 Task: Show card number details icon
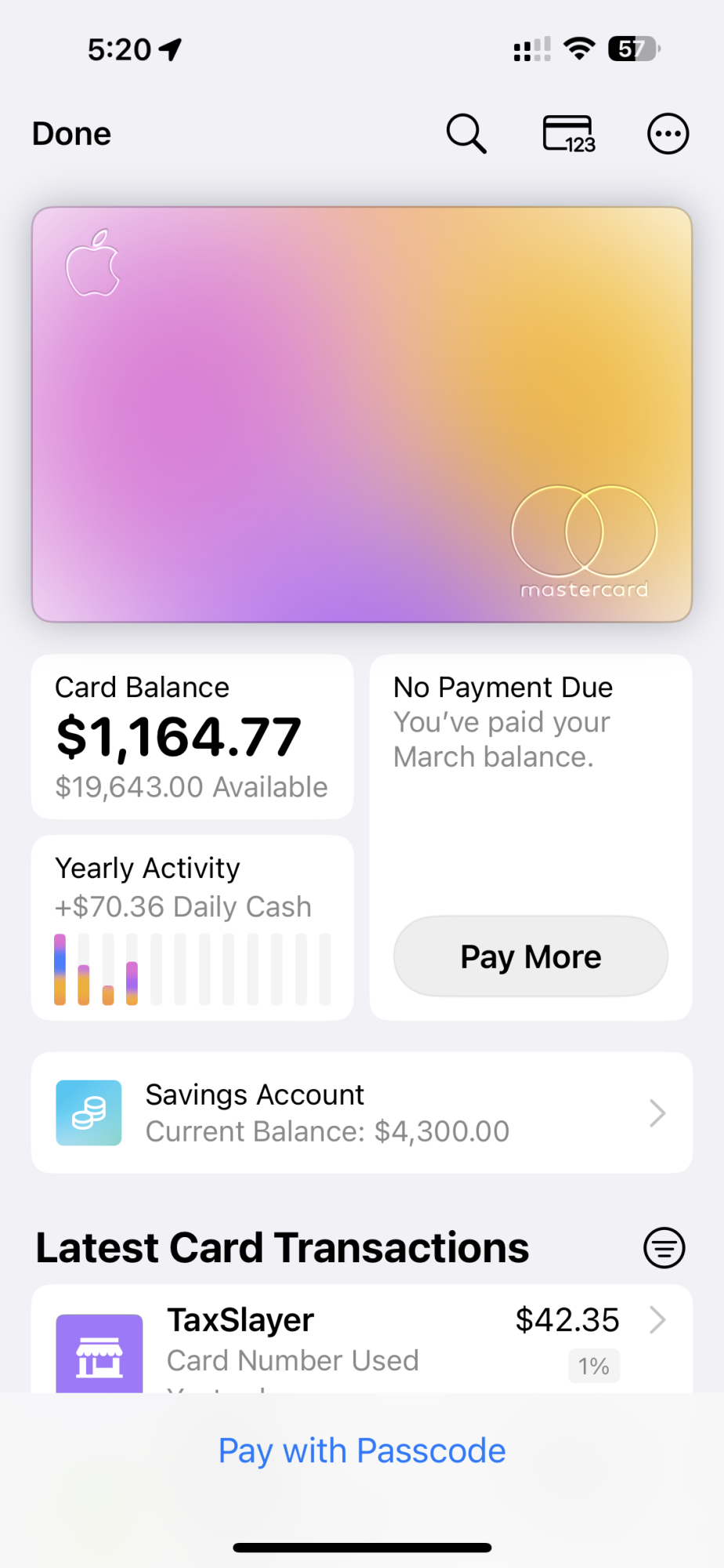[569, 134]
